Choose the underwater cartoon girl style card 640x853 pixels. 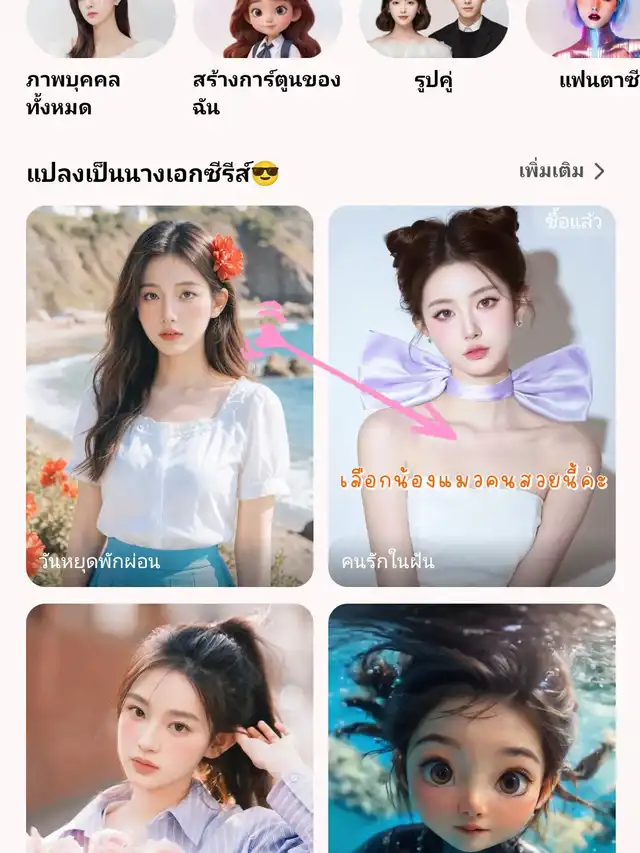point(472,728)
